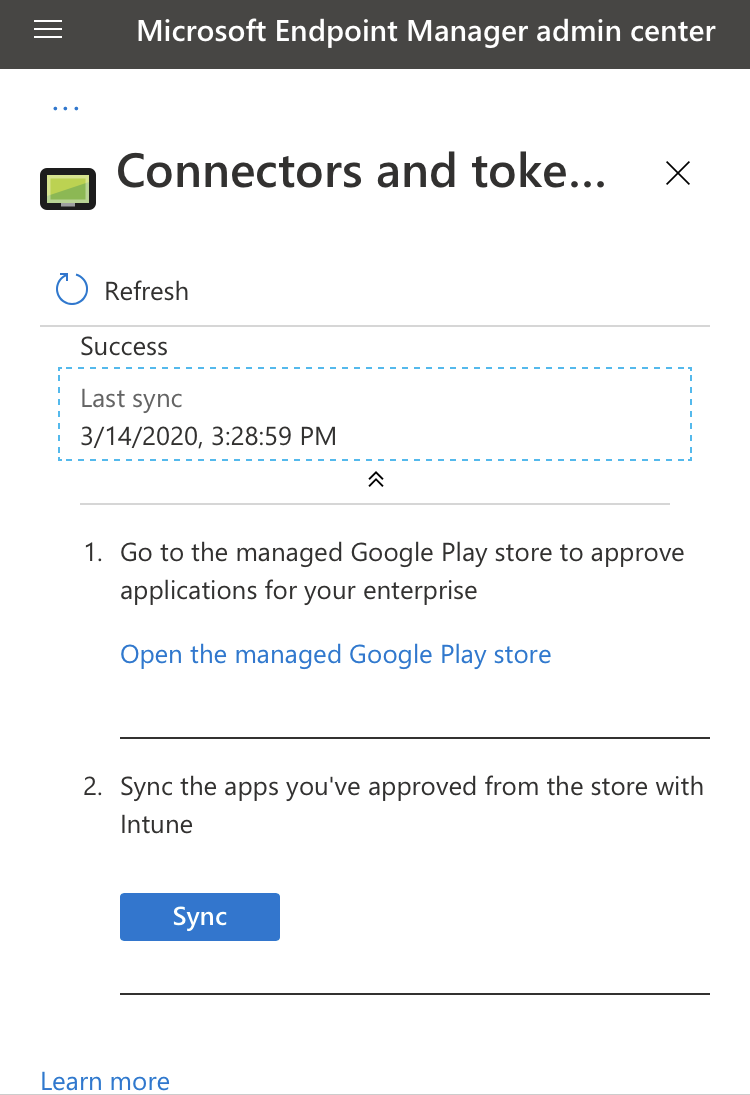The height and width of the screenshot is (1095, 750).
Task: Click the Microsoft Endpoint Manager admin center title
Action: 425,31
